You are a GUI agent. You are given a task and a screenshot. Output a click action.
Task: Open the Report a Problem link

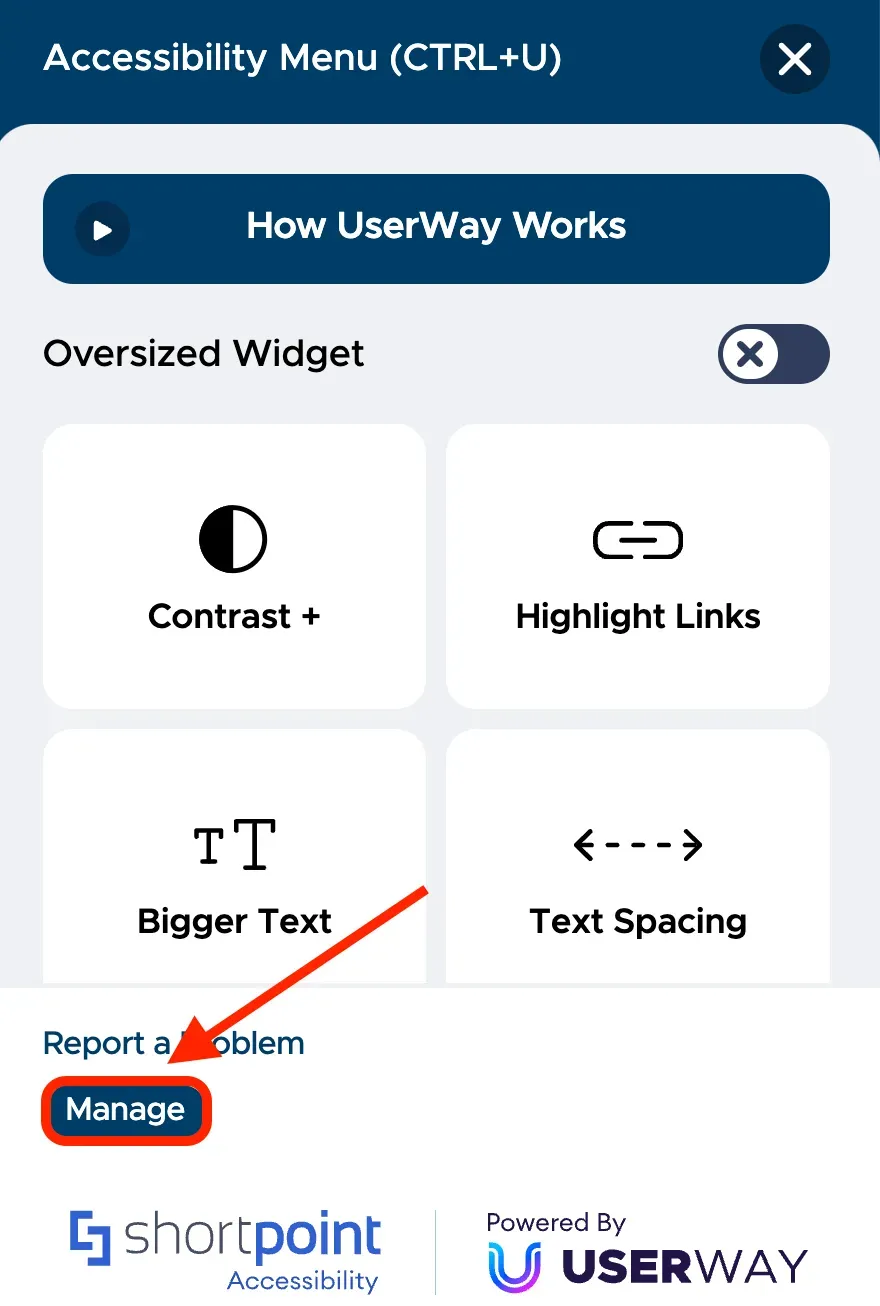click(x=173, y=1043)
